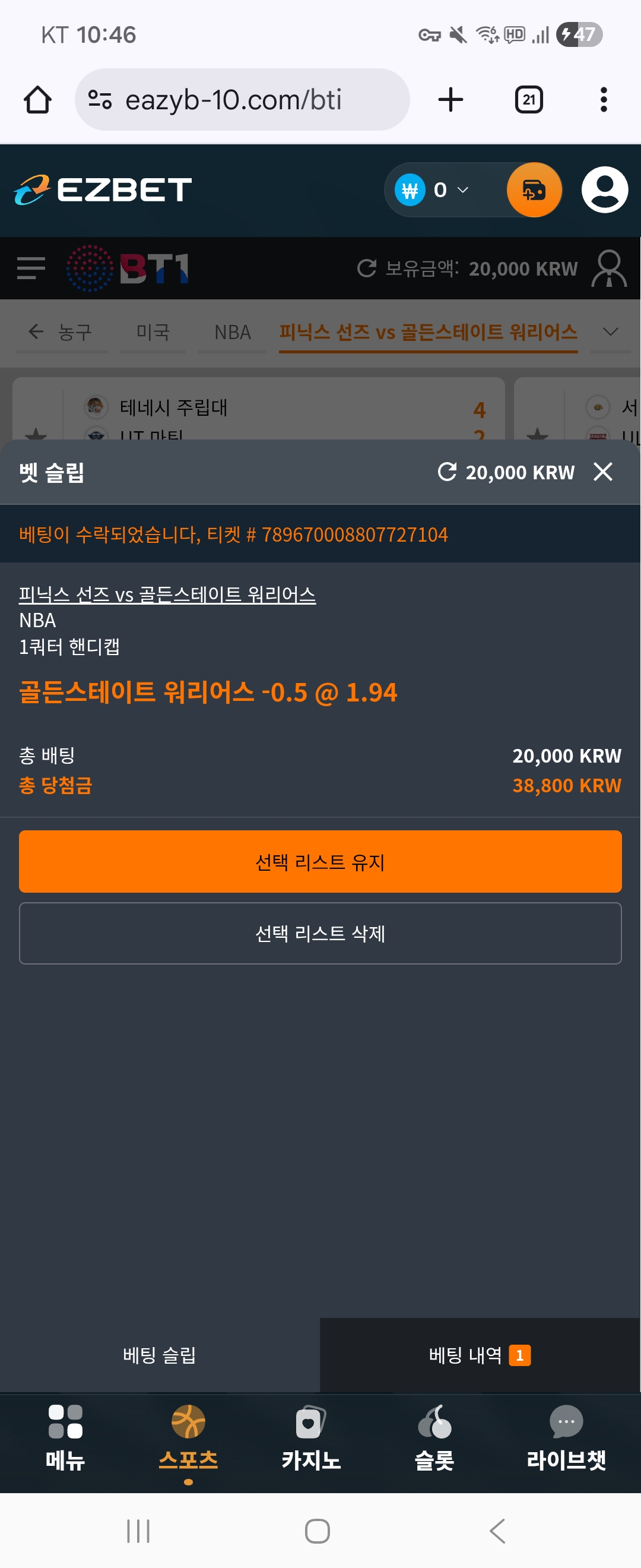Close the bet slip panel
Image resolution: width=641 pixels, height=1568 pixels.
[602, 472]
